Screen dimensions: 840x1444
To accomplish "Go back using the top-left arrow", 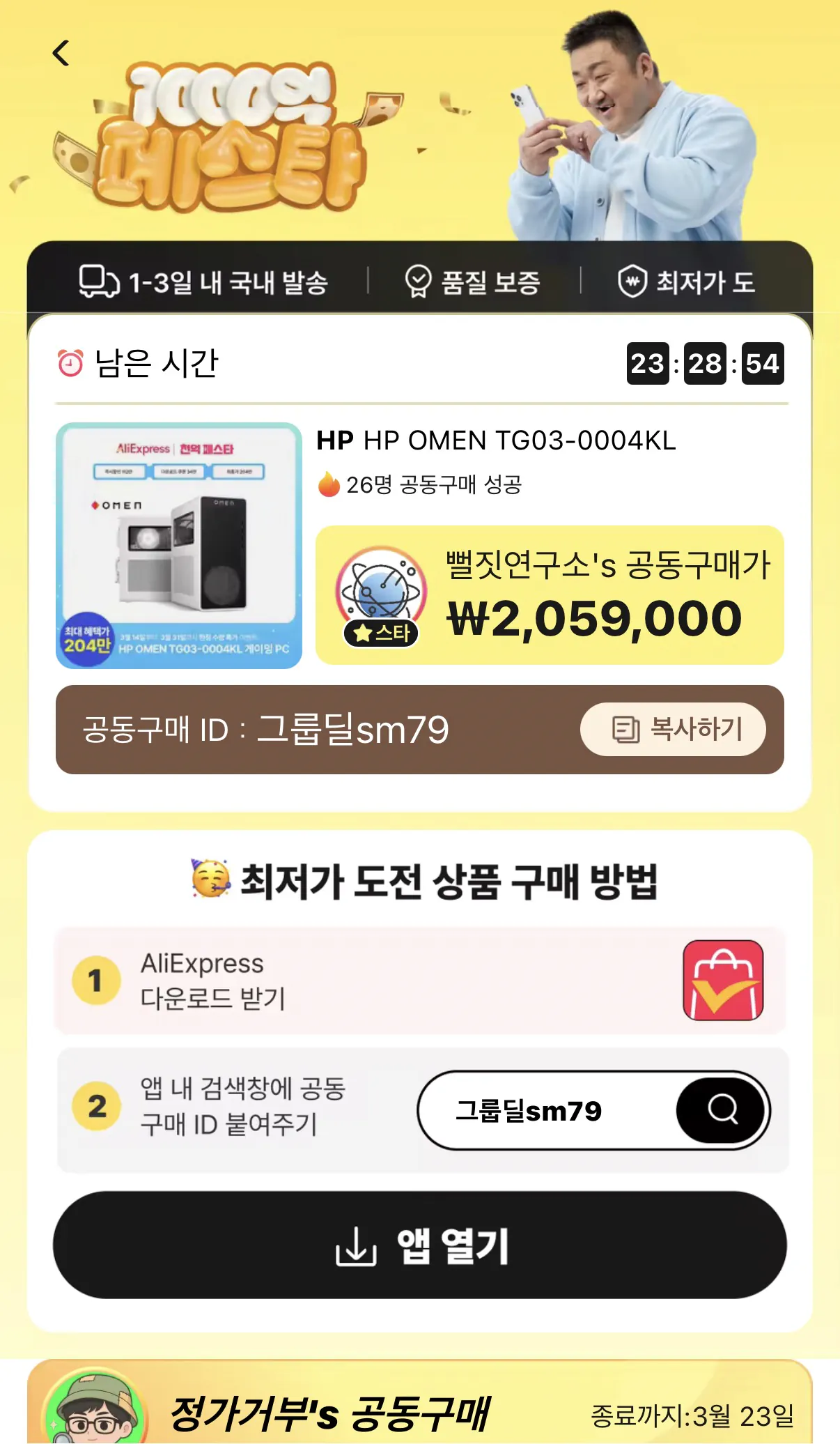I will (x=61, y=53).
